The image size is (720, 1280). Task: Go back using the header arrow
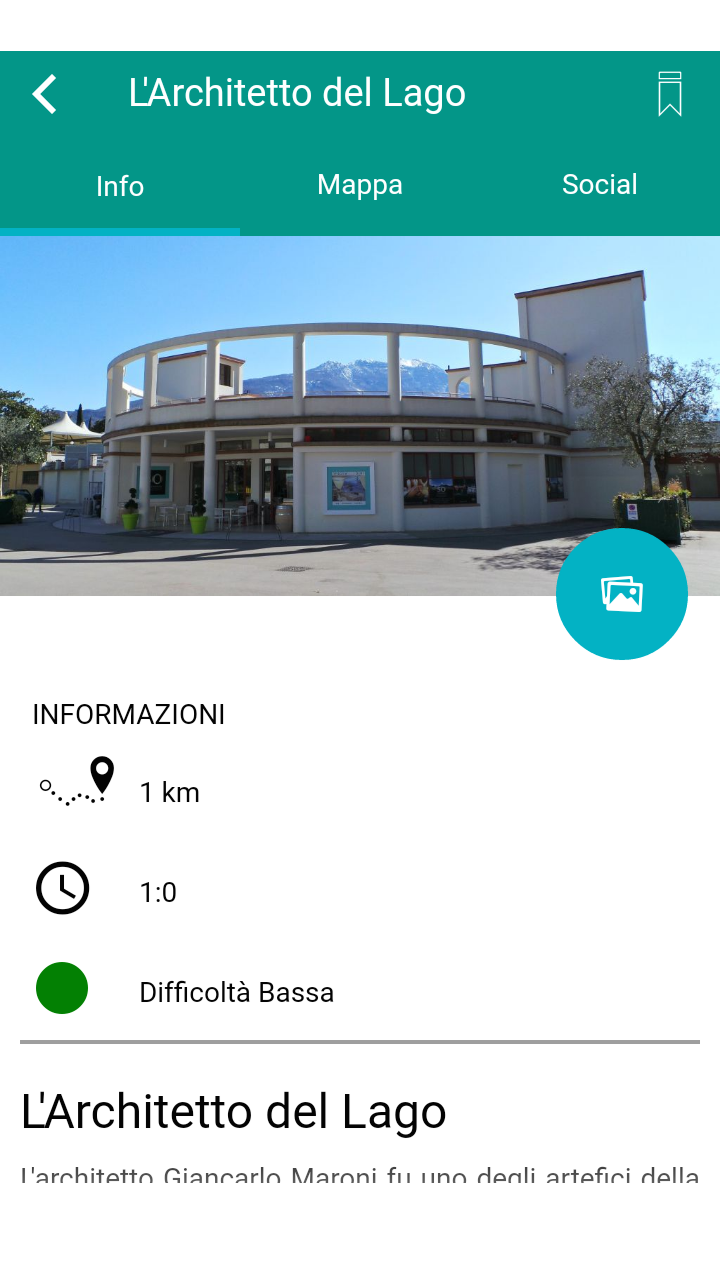(x=45, y=94)
